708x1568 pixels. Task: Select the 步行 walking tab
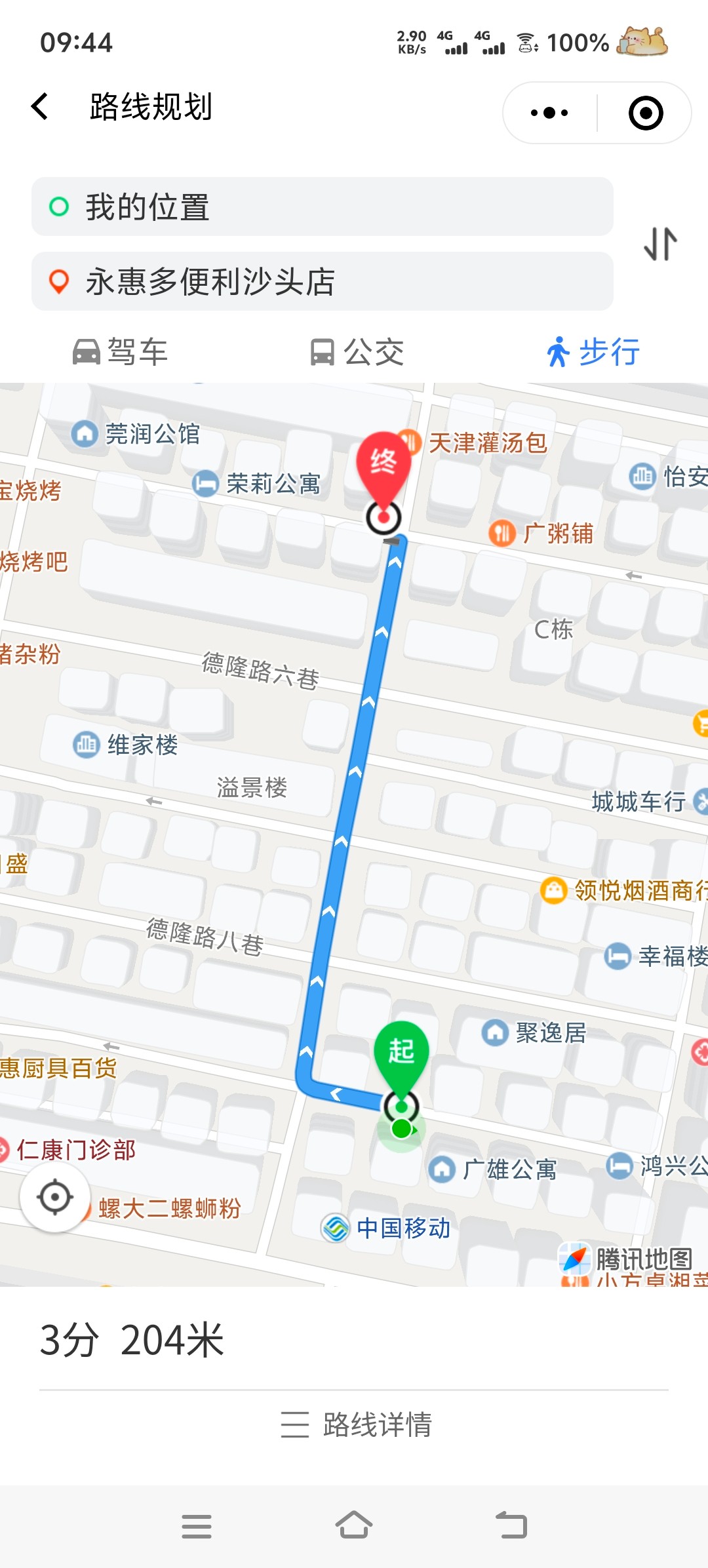[593, 352]
